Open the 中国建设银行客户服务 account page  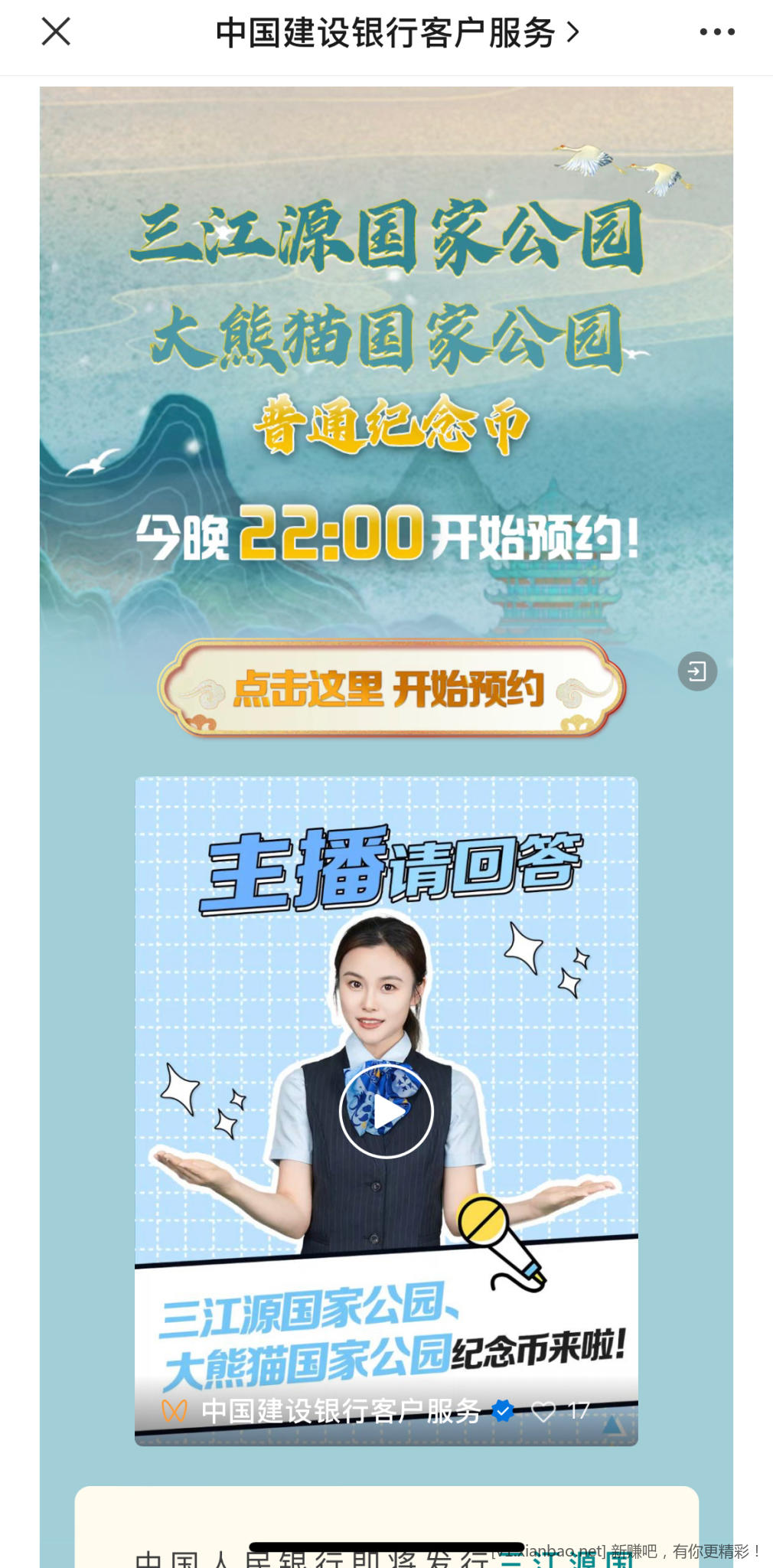(x=396, y=33)
